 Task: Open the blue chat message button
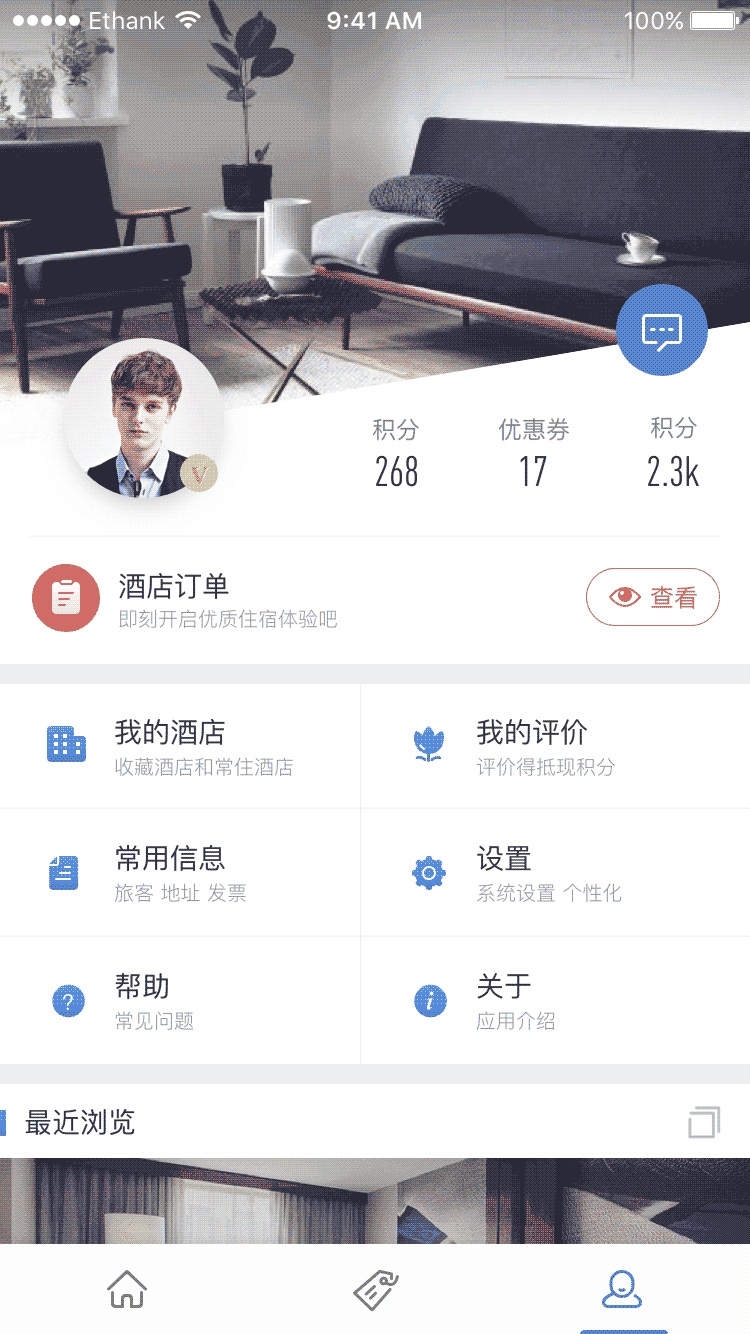[x=661, y=331]
